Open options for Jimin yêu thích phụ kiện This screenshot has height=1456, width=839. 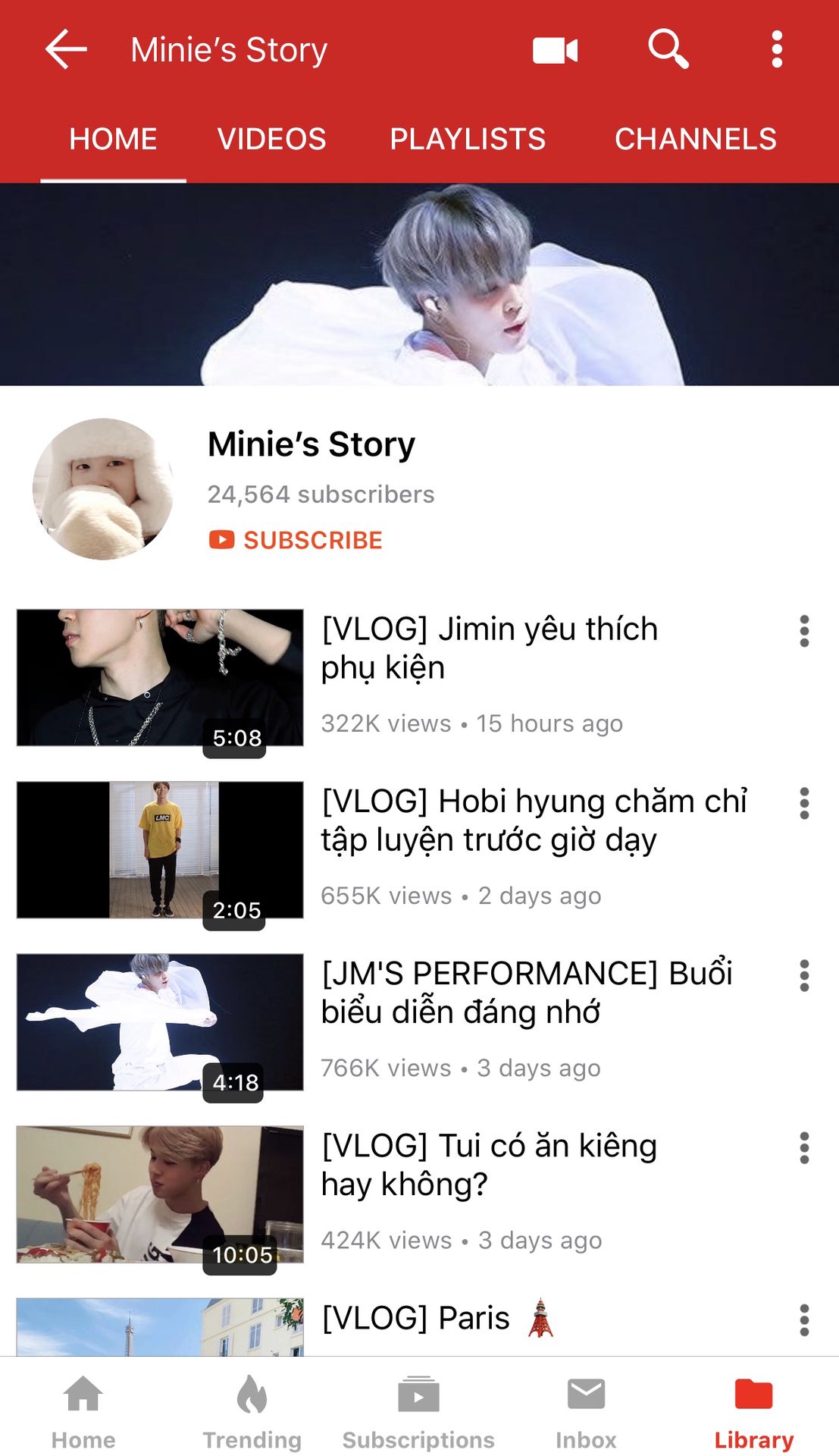click(804, 631)
